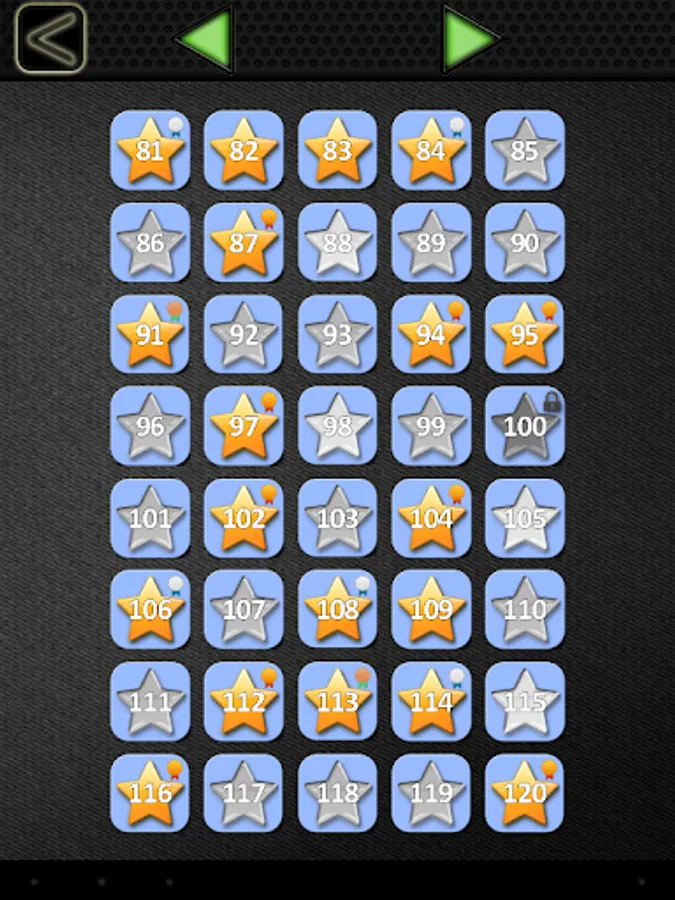Choose level 109

(431, 610)
